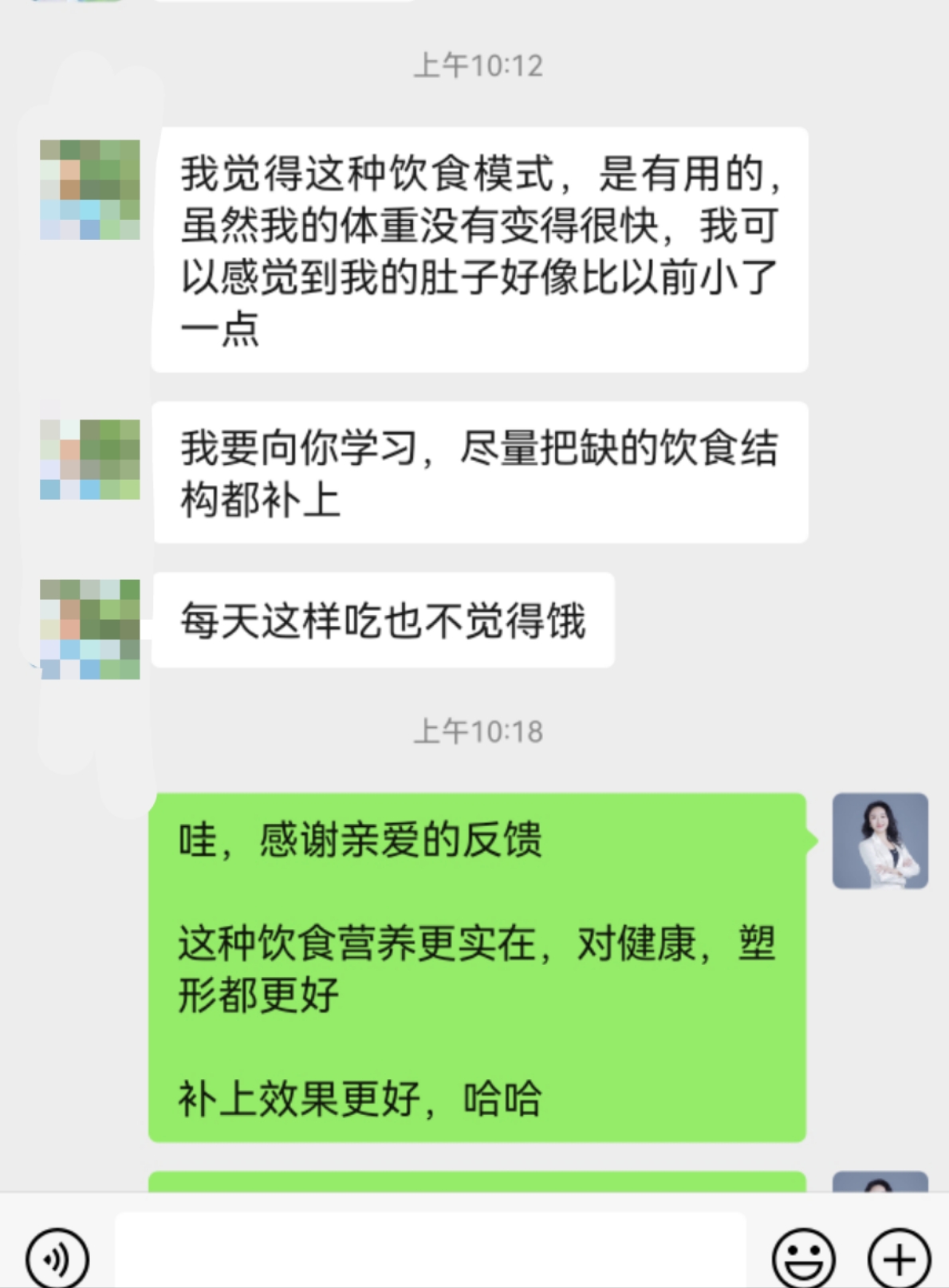Viewport: 949px width, 1288px height.
Task: Open contact avatar beside 我觉得这种饮食模式 message
Action: [90, 190]
